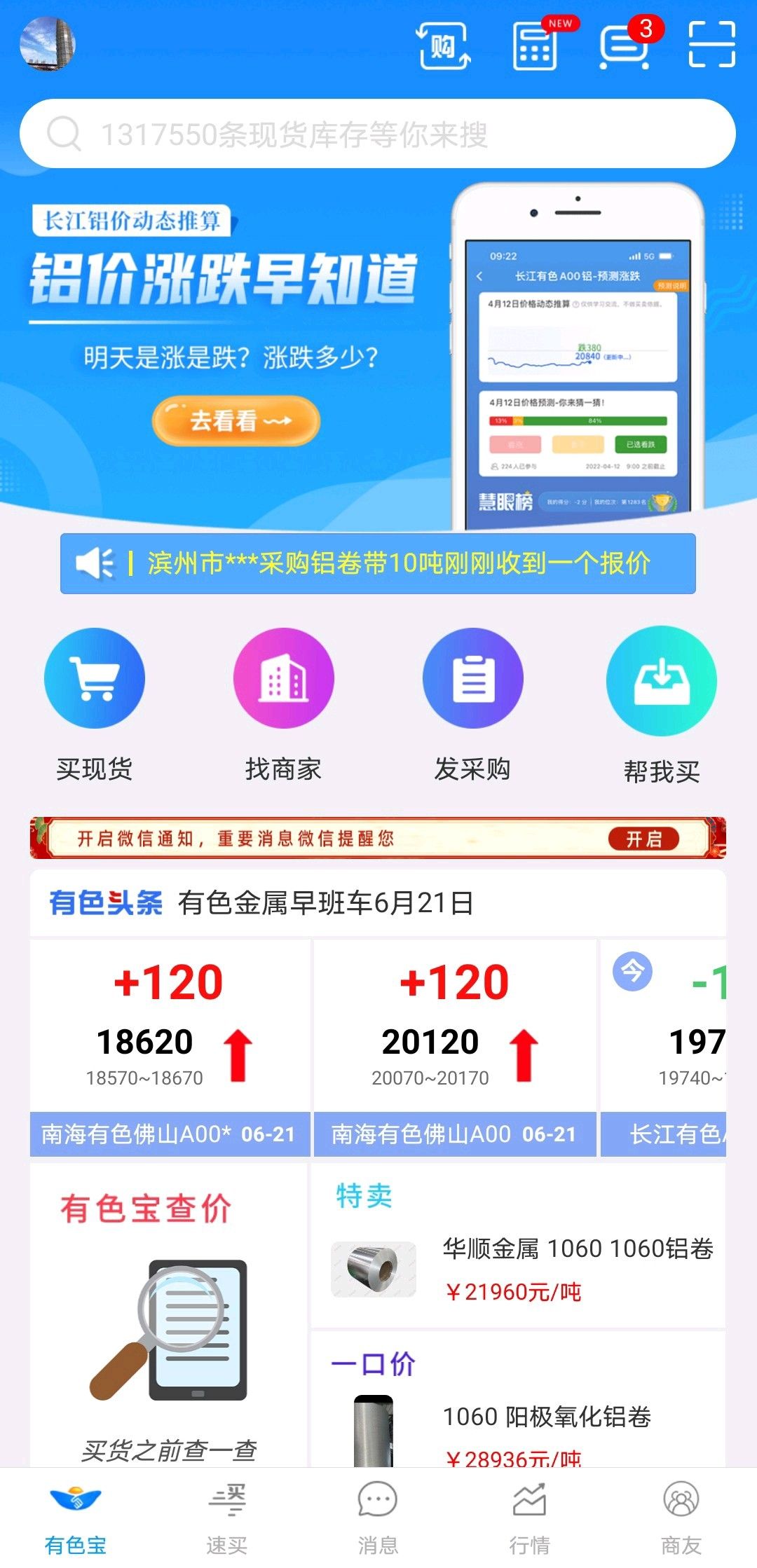This screenshot has width=757, height=1568.
Task: Tap the spot inventory search box
Action: point(378,134)
